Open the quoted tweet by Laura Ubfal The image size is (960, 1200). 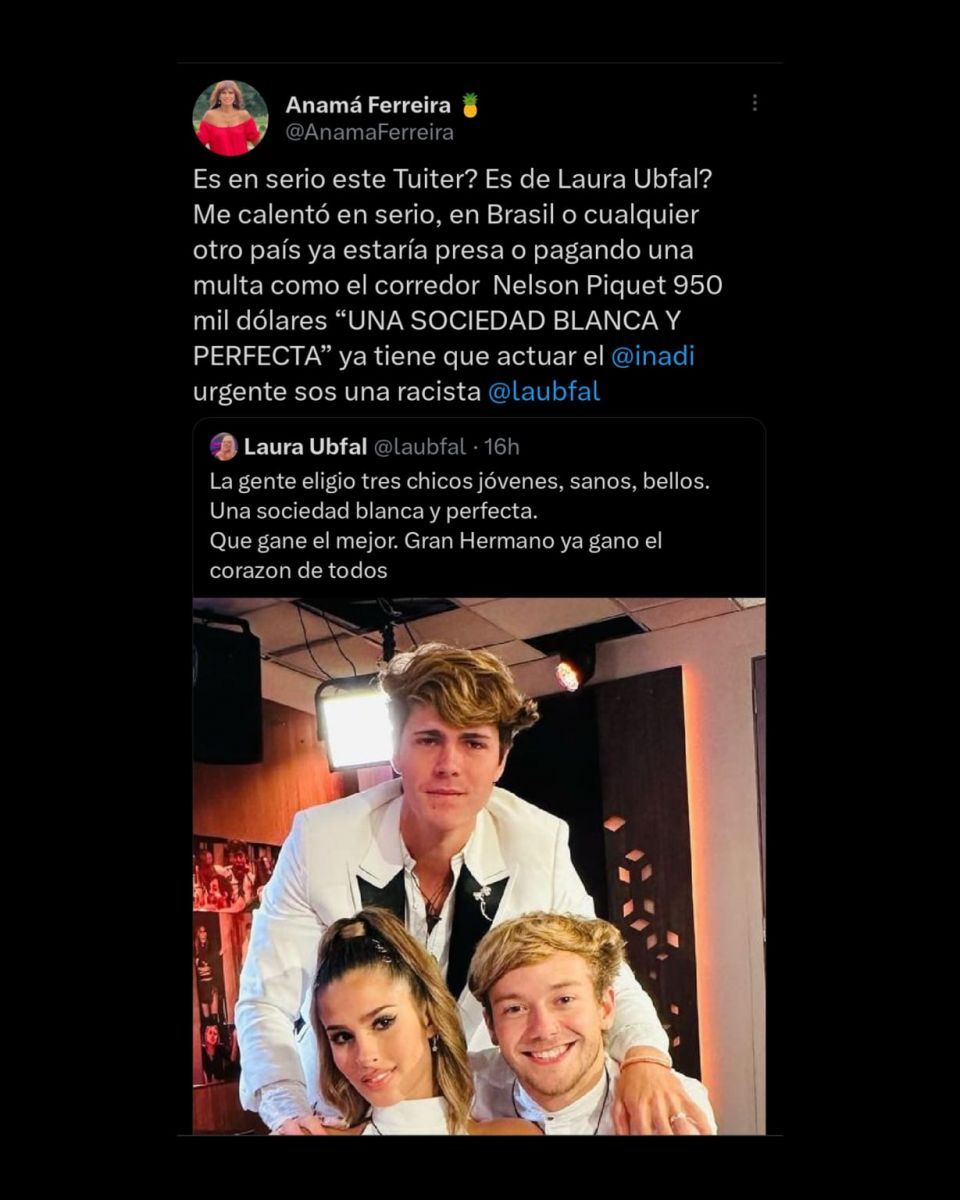(x=478, y=510)
